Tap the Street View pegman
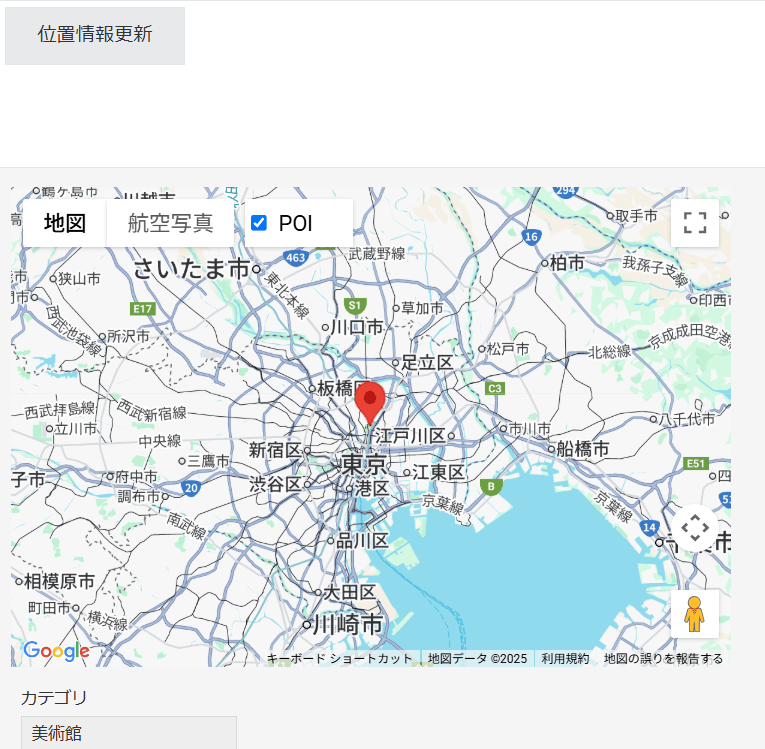 click(x=695, y=614)
